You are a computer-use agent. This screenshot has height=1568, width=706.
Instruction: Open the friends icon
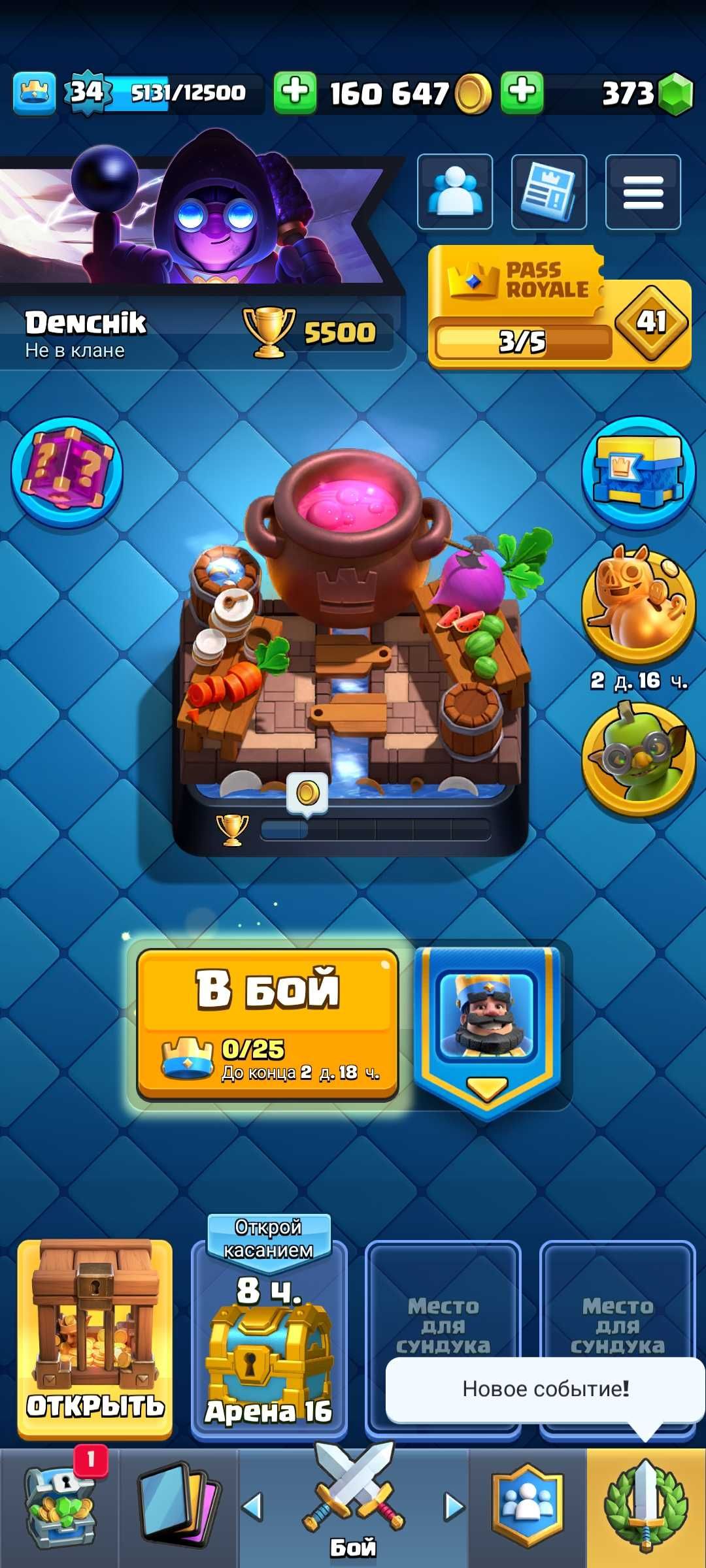pyautogui.click(x=455, y=191)
